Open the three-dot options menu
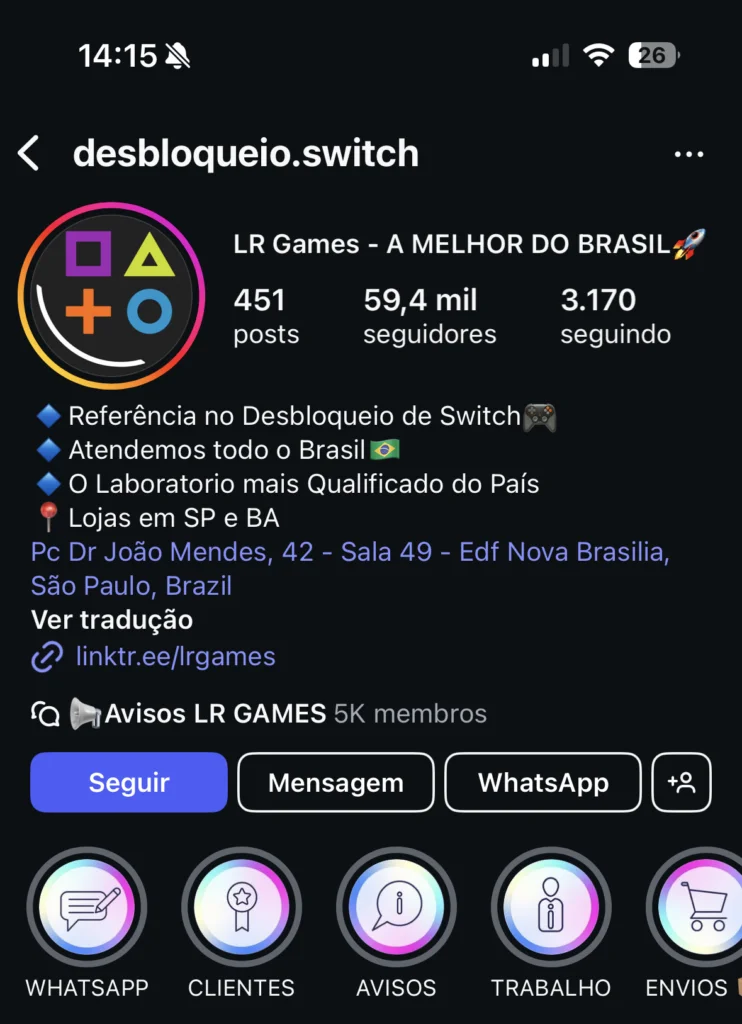This screenshot has height=1024, width=742. coord(689,154)
